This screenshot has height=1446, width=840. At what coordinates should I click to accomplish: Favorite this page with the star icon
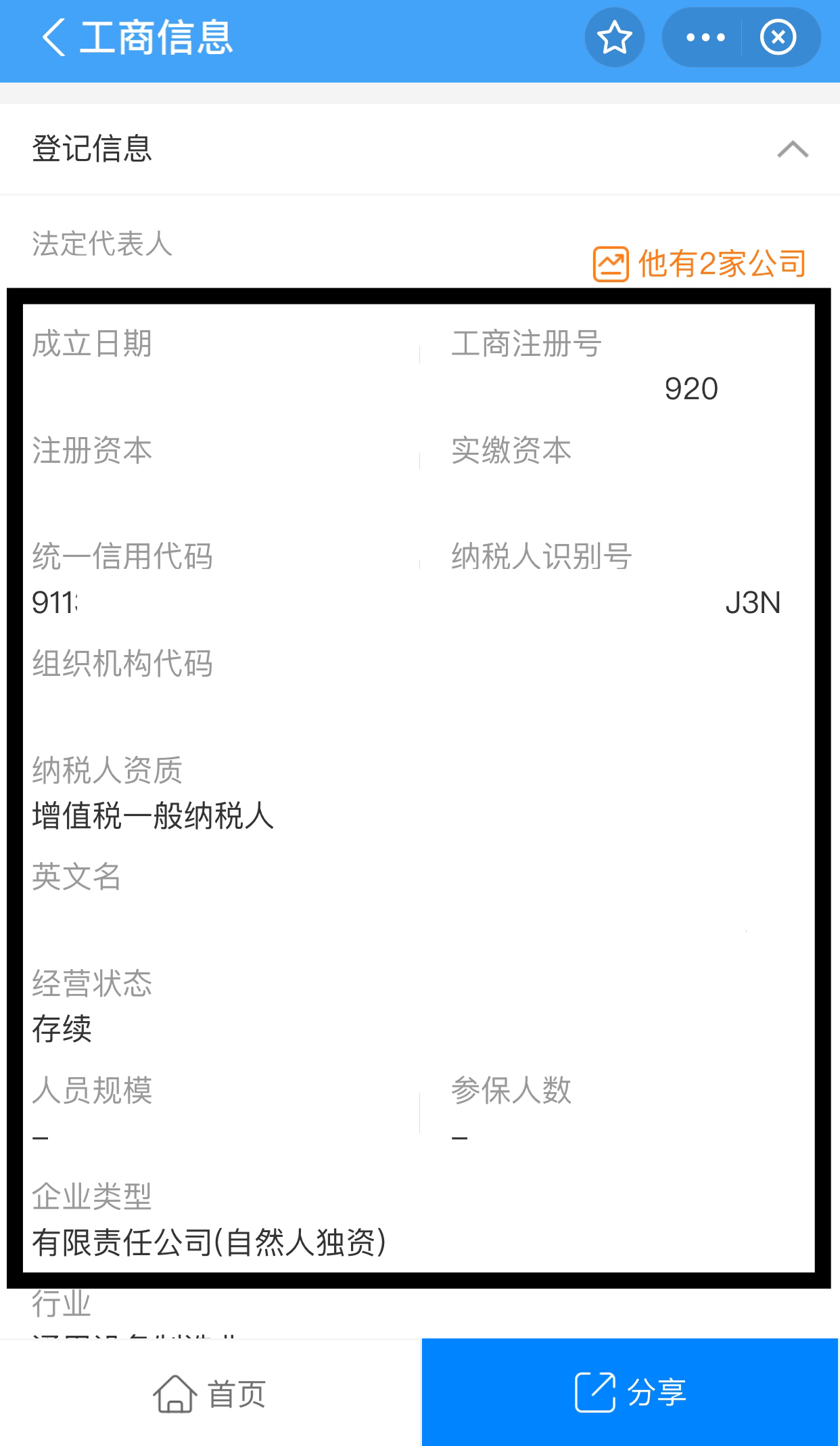coord(614,37)
